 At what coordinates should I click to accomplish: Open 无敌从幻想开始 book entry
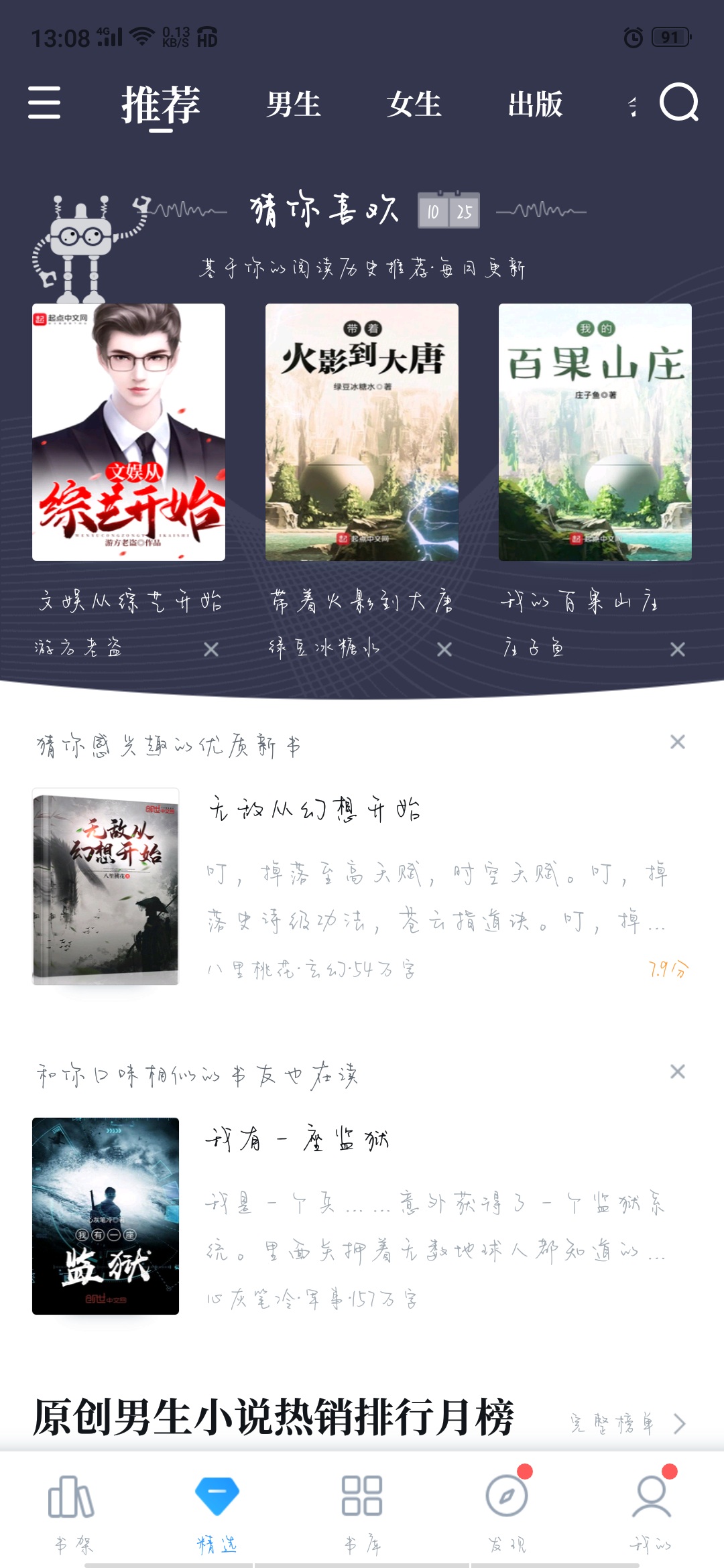coord(362,887)
